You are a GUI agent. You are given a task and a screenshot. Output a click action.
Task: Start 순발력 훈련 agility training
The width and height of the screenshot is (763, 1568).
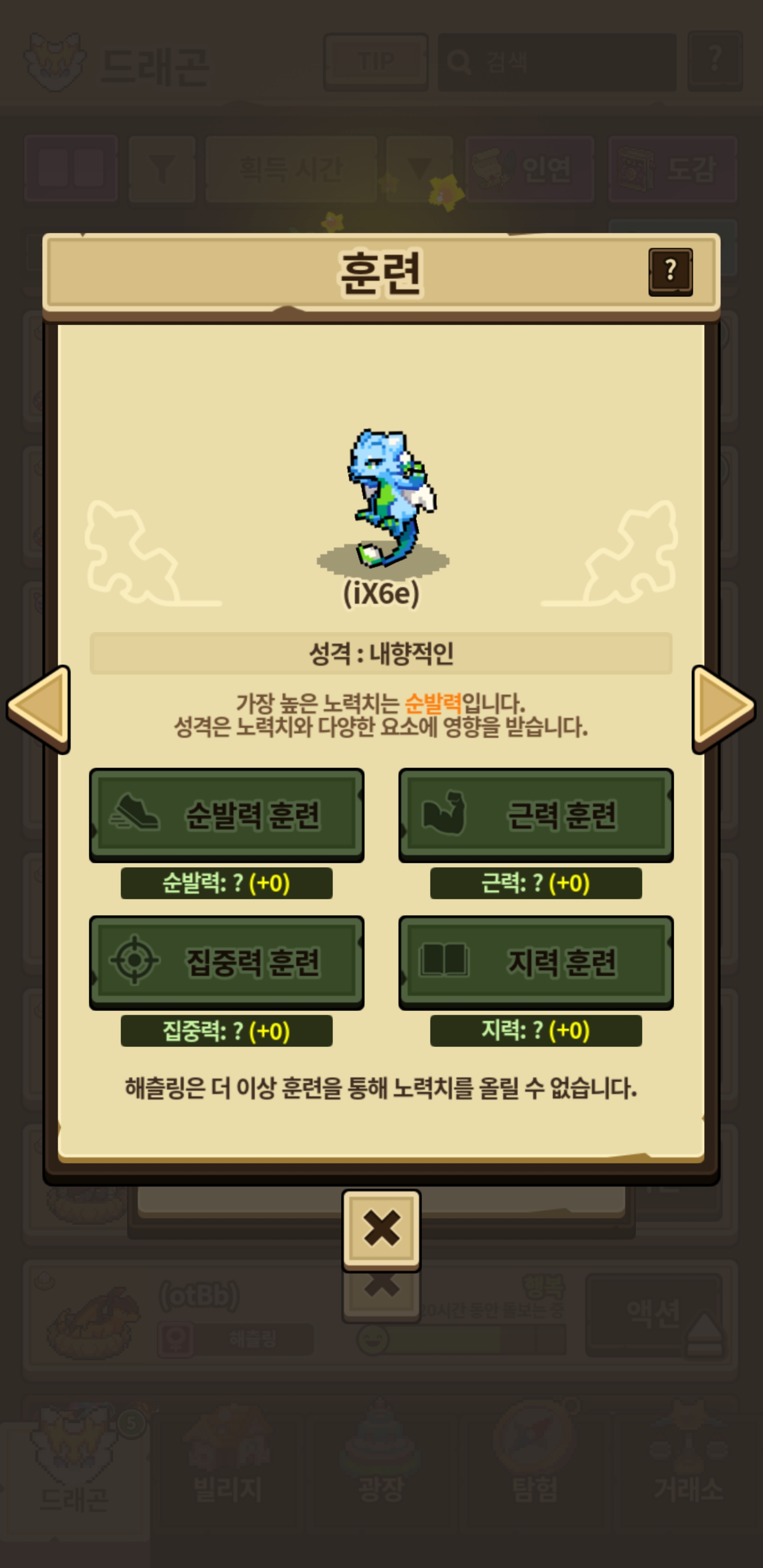point(227,815)
